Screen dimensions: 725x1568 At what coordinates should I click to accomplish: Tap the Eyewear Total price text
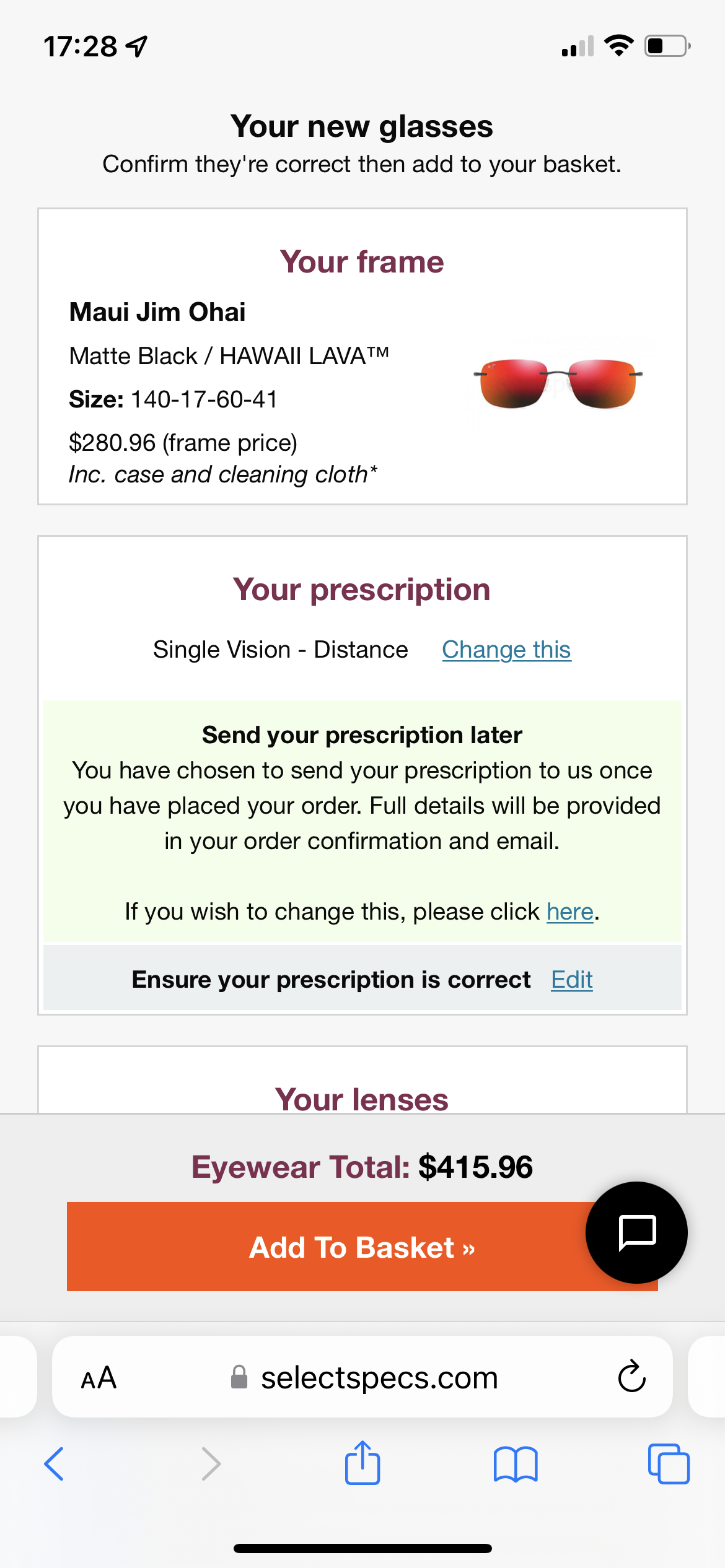[x=362, y=1166]
